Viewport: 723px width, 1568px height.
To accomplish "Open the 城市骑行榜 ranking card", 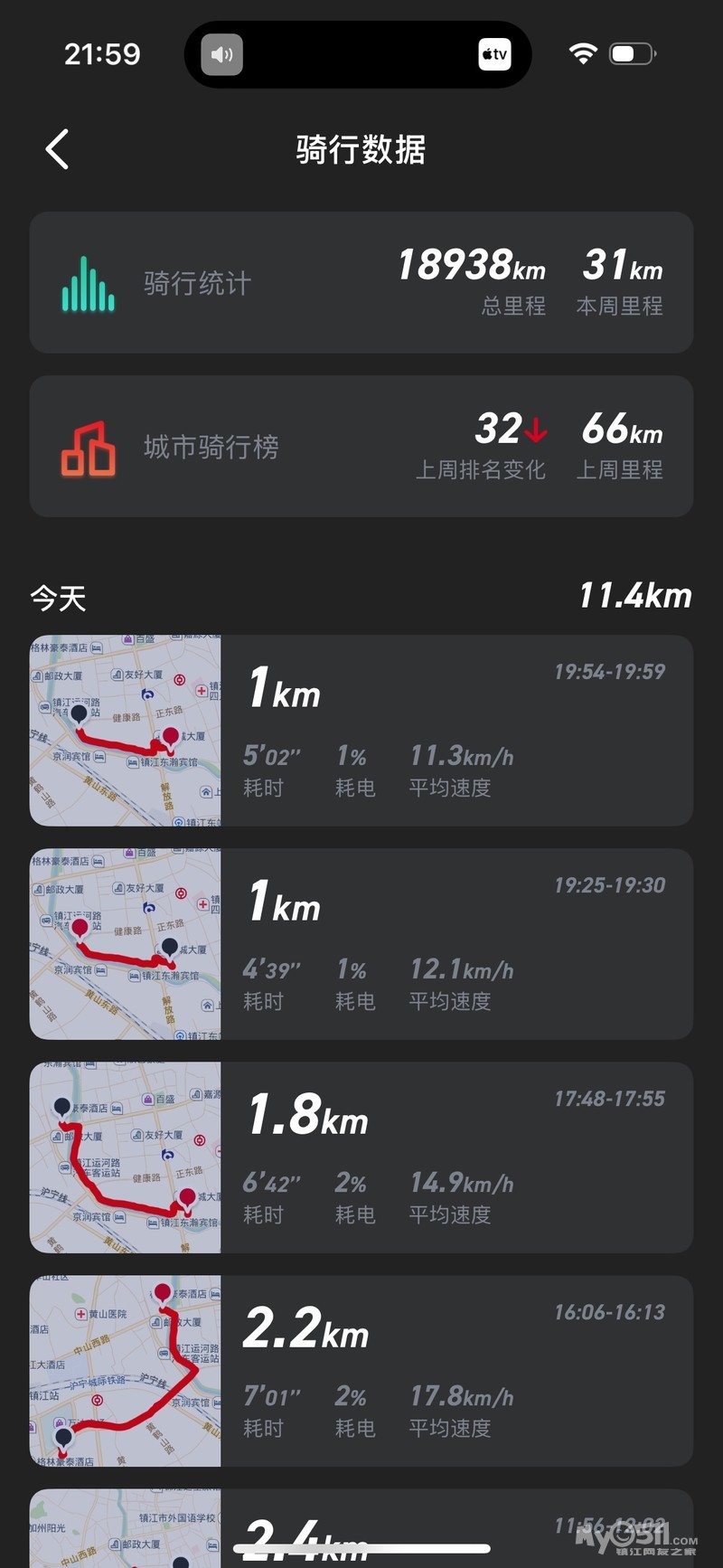I will (x=361, y=447).
